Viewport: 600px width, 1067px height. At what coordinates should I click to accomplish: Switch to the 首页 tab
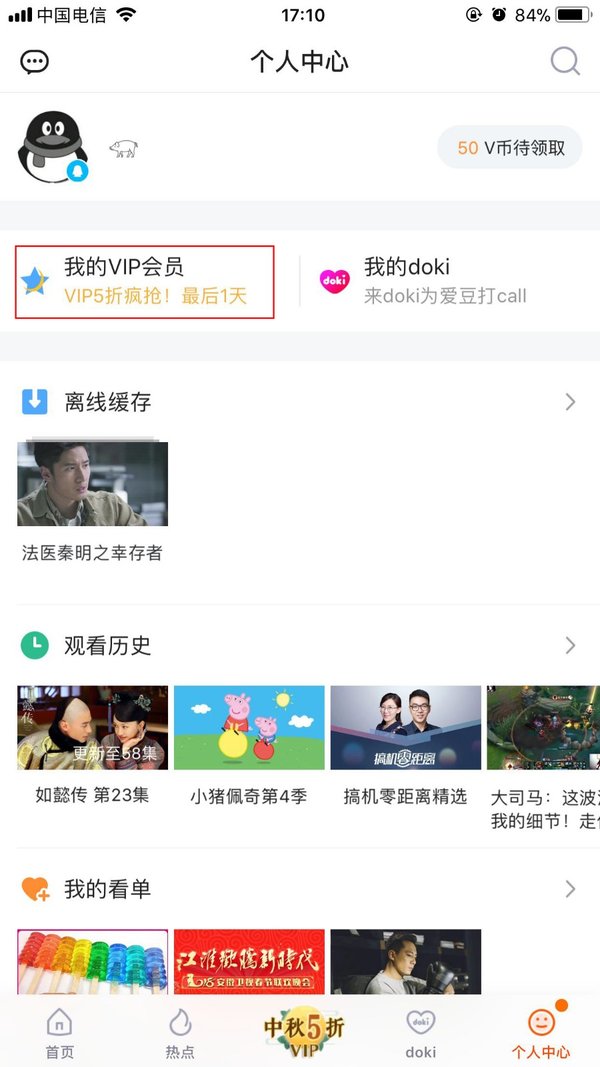[59, 1033]
